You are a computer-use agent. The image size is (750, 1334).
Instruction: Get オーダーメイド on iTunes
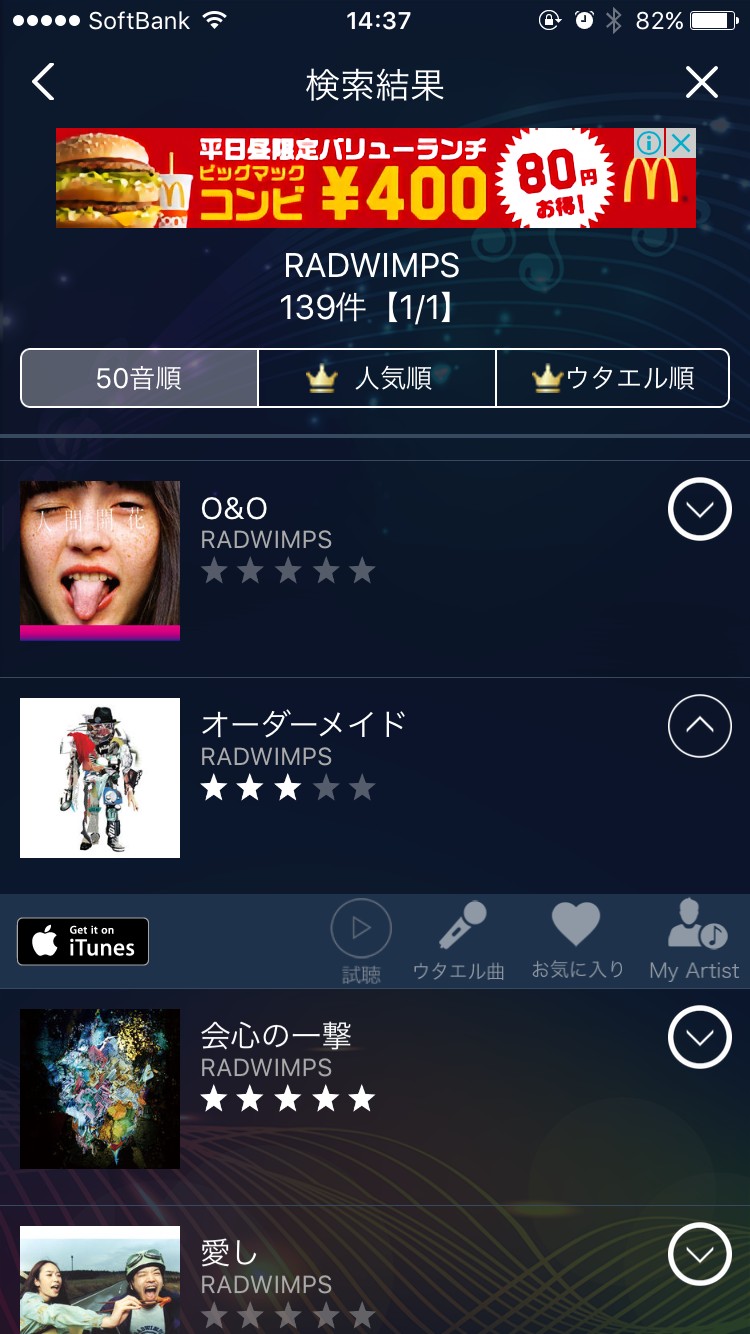83,941
